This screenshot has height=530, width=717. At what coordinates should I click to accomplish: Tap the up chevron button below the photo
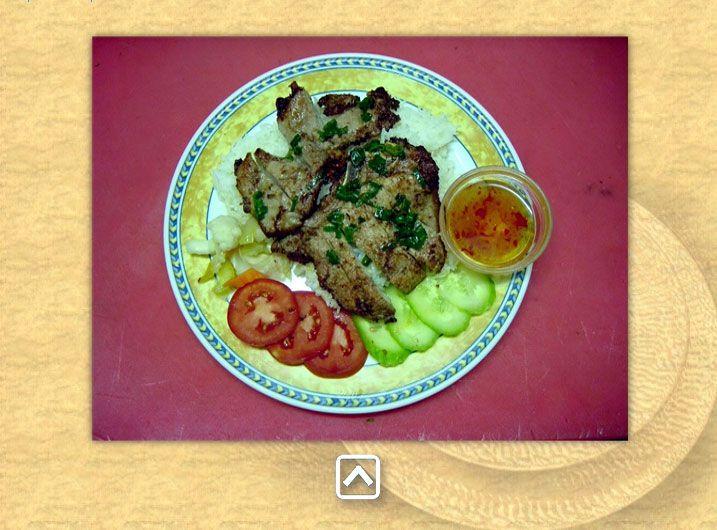click(357, 477)
